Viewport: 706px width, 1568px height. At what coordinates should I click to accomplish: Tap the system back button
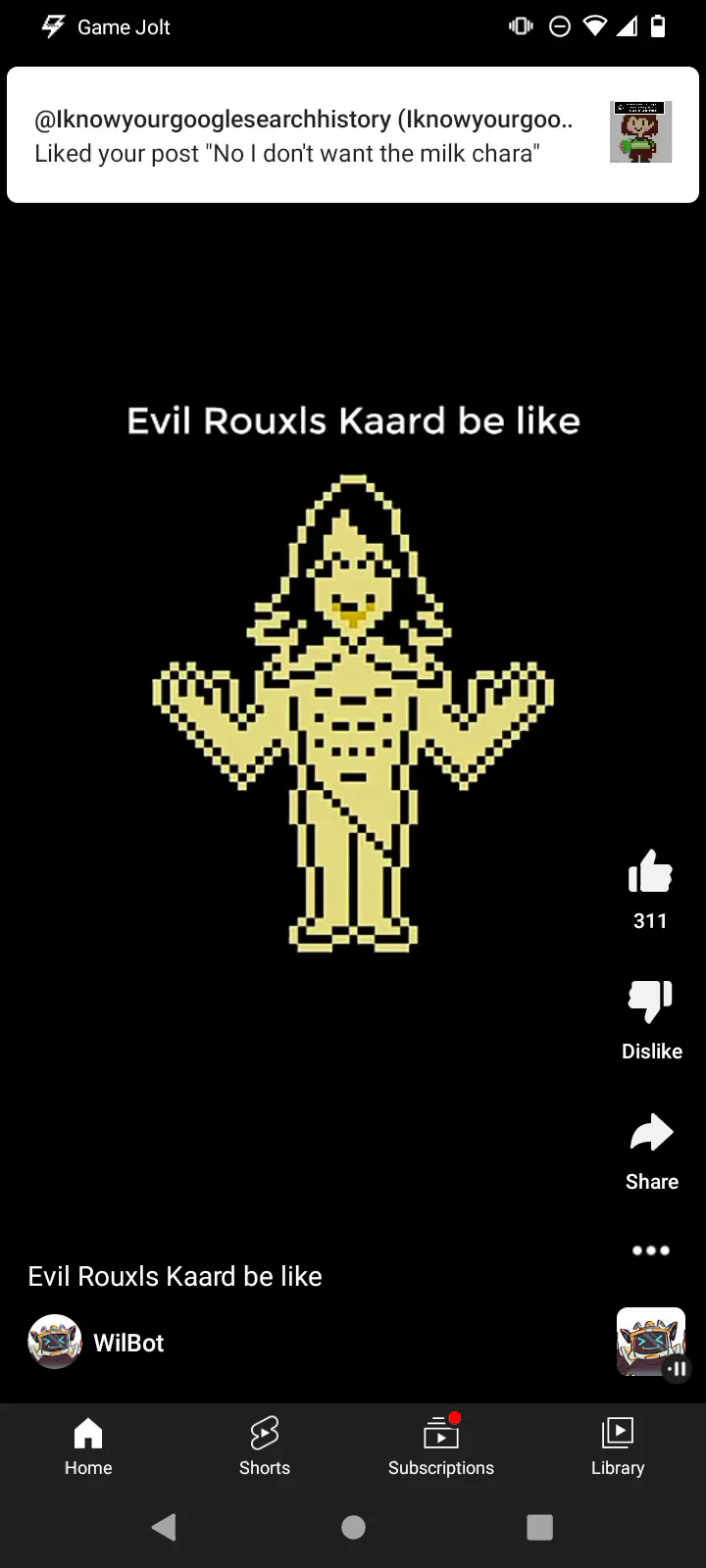coord(165,1527)
